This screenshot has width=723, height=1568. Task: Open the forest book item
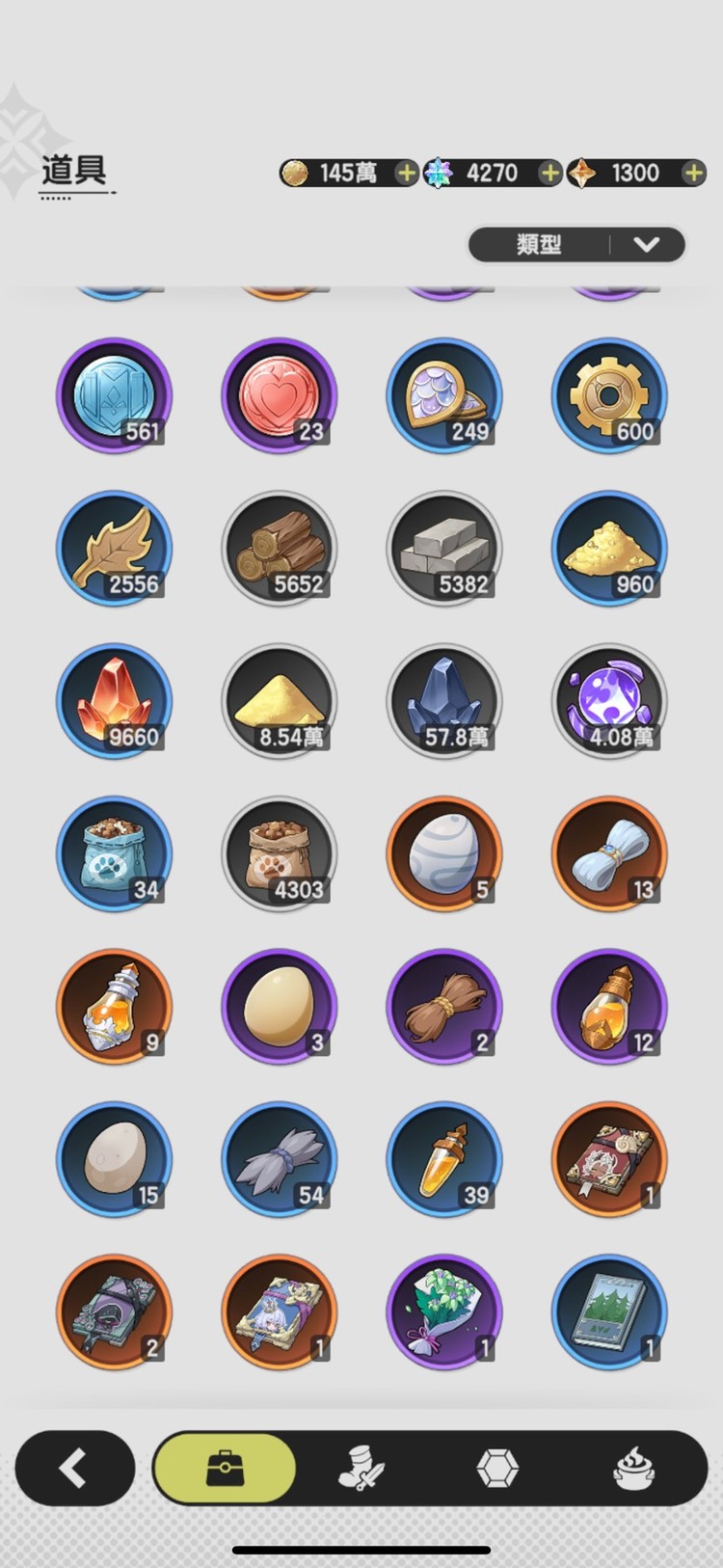pos(608,1312)
